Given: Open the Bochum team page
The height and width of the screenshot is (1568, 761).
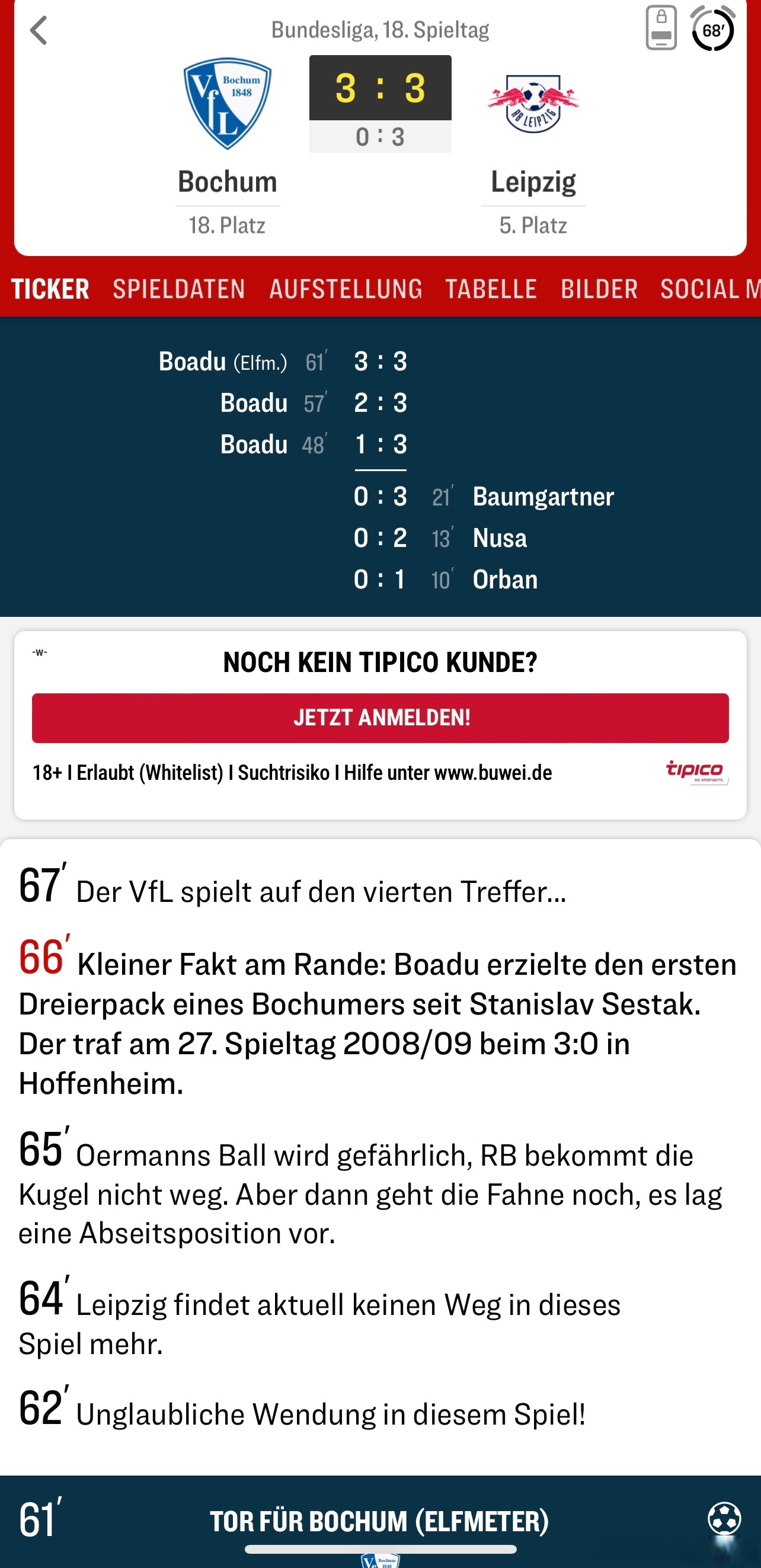Looking at the screenshot, I should coord(227,181).
